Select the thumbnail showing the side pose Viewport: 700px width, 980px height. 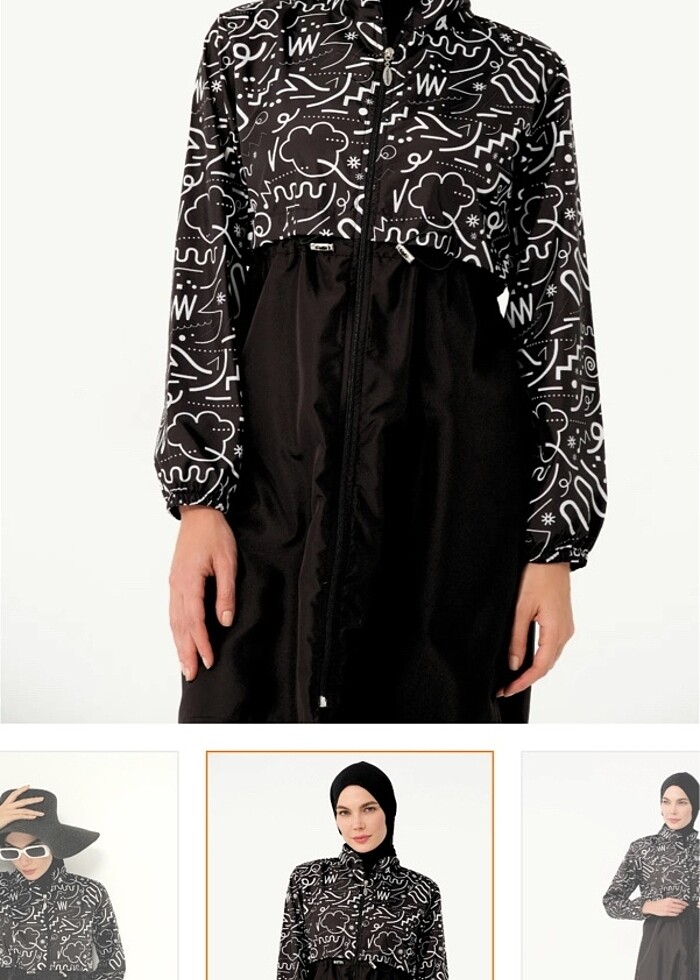click(x=612, y=866)
